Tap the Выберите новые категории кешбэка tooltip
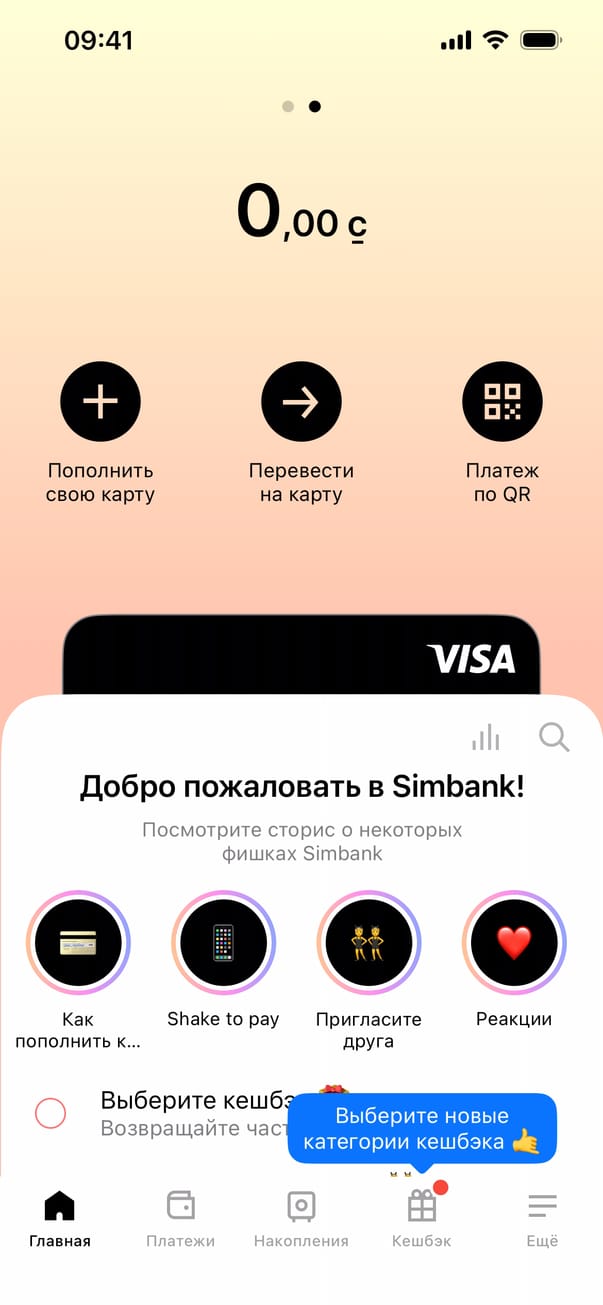This screenshot has height=1305, width=603. (422, 1128)
